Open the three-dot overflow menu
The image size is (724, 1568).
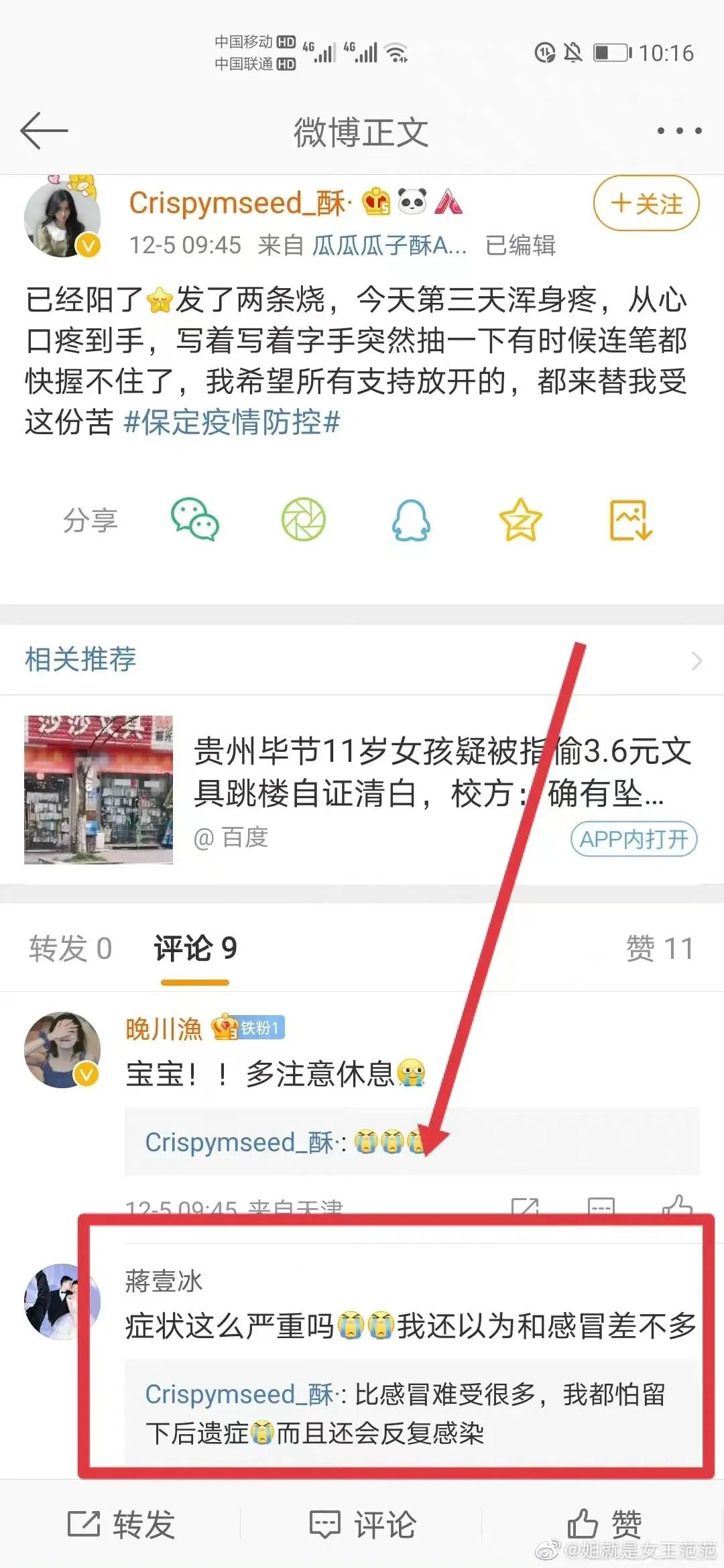click(679, 131)
